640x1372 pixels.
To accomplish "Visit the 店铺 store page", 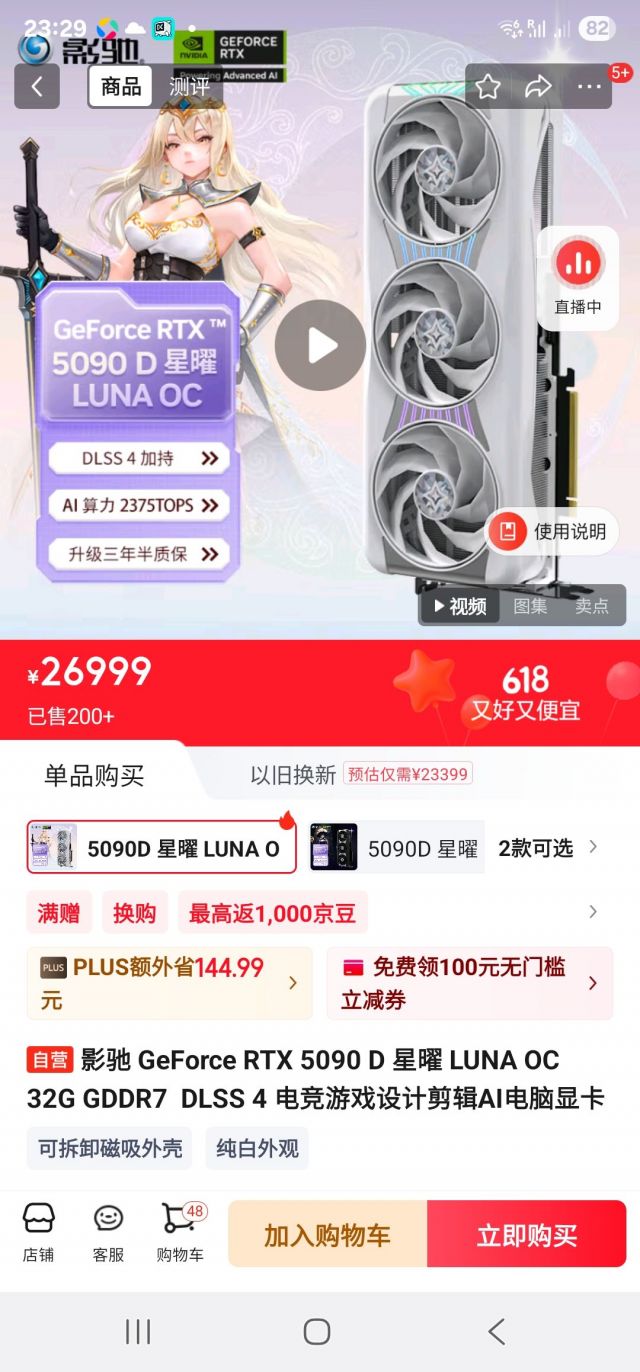I will click(x=39, y=1232).
